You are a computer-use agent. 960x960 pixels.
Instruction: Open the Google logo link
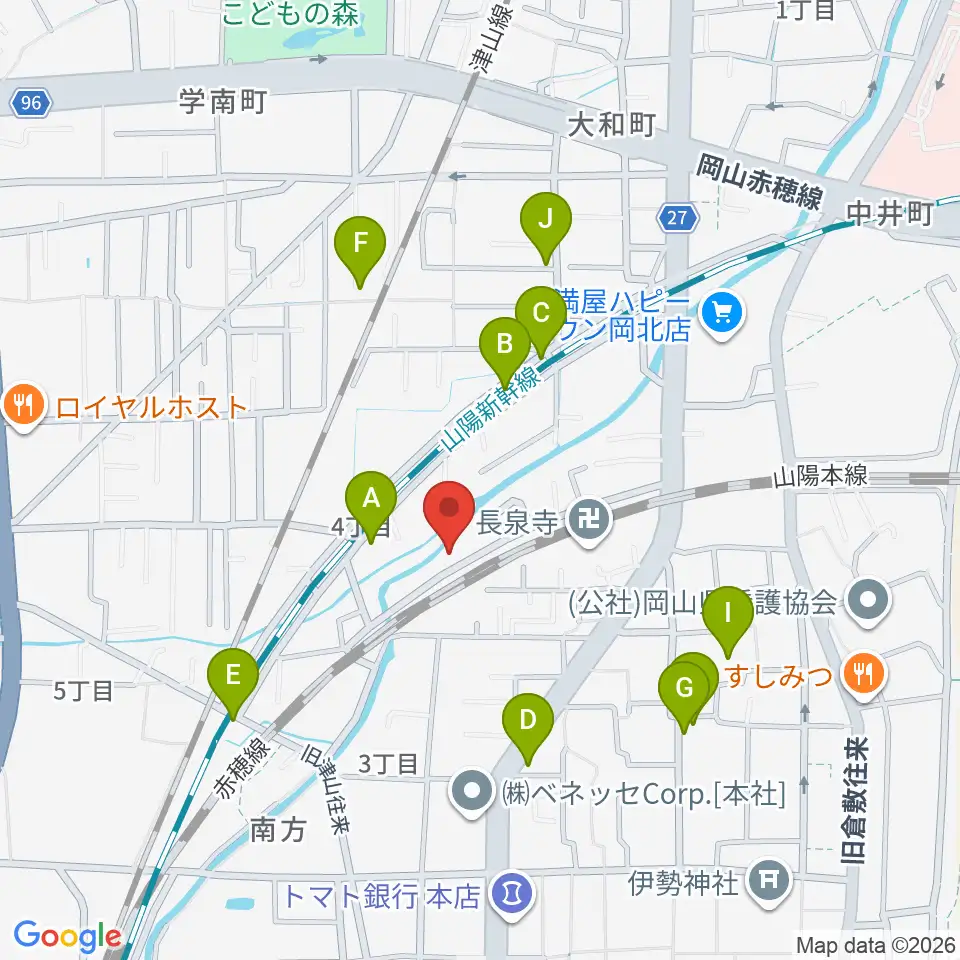[x=67, y=936]
